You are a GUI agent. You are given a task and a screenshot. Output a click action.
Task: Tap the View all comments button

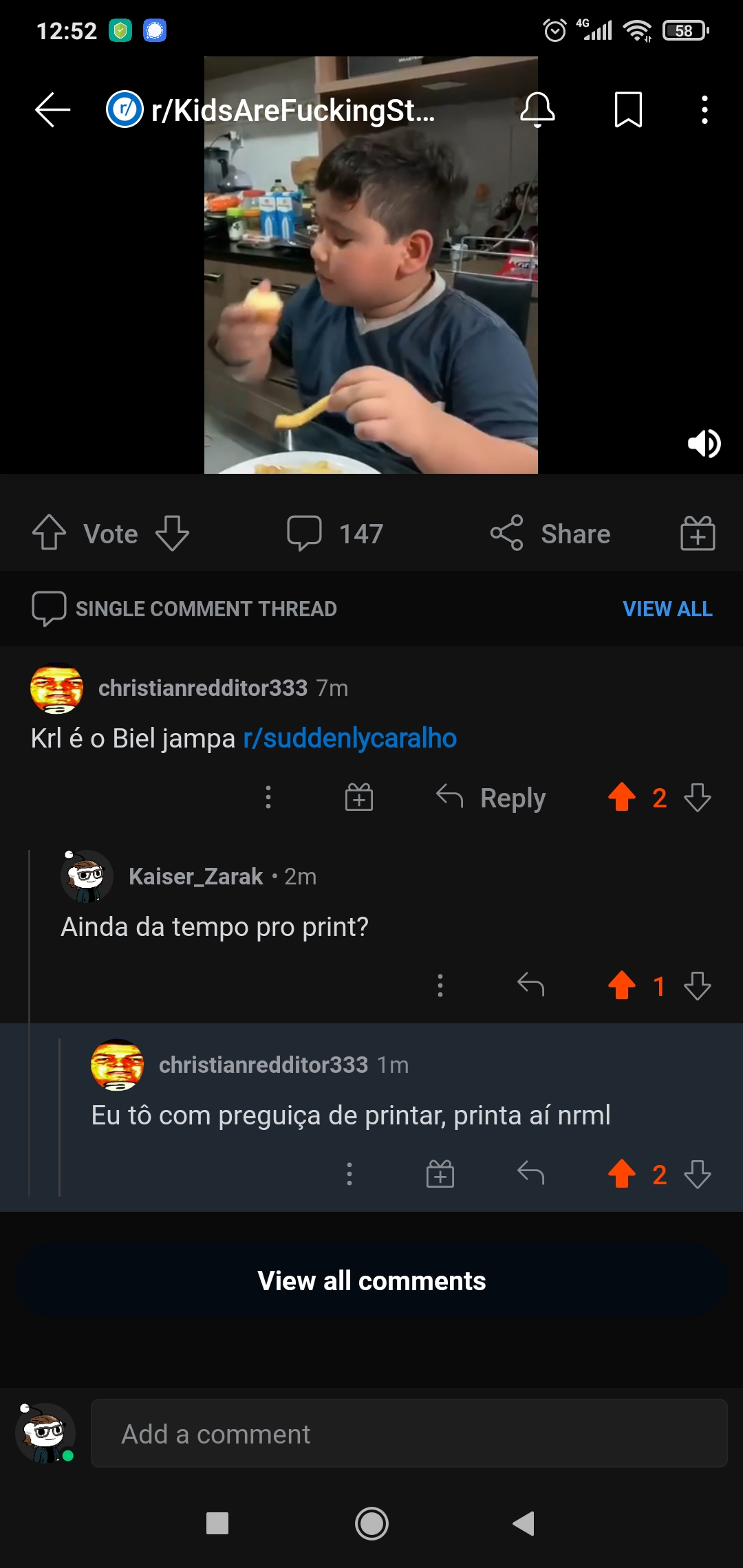pos(371,1281)
